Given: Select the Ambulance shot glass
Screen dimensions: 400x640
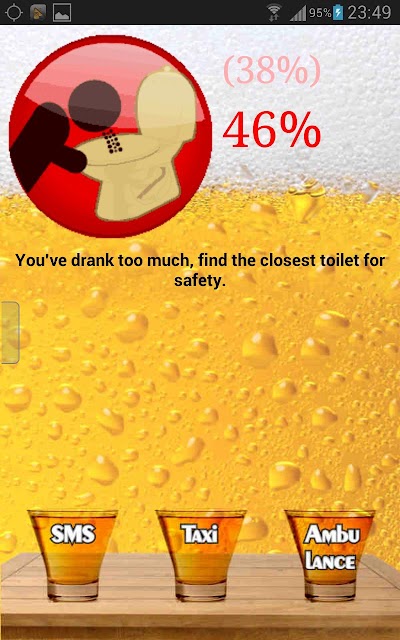Looking at the screenshot, I should [x=329, y=554].
